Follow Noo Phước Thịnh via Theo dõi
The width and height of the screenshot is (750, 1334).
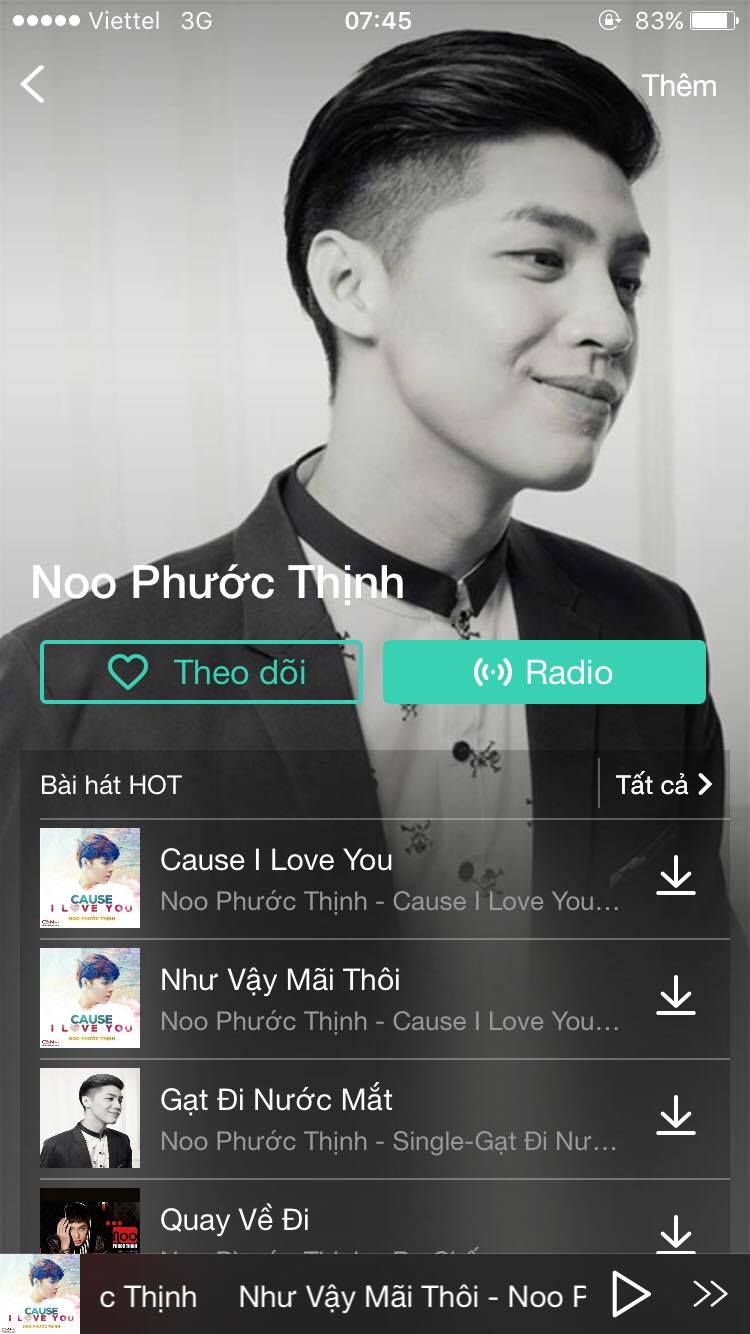(x=200, y=672)
